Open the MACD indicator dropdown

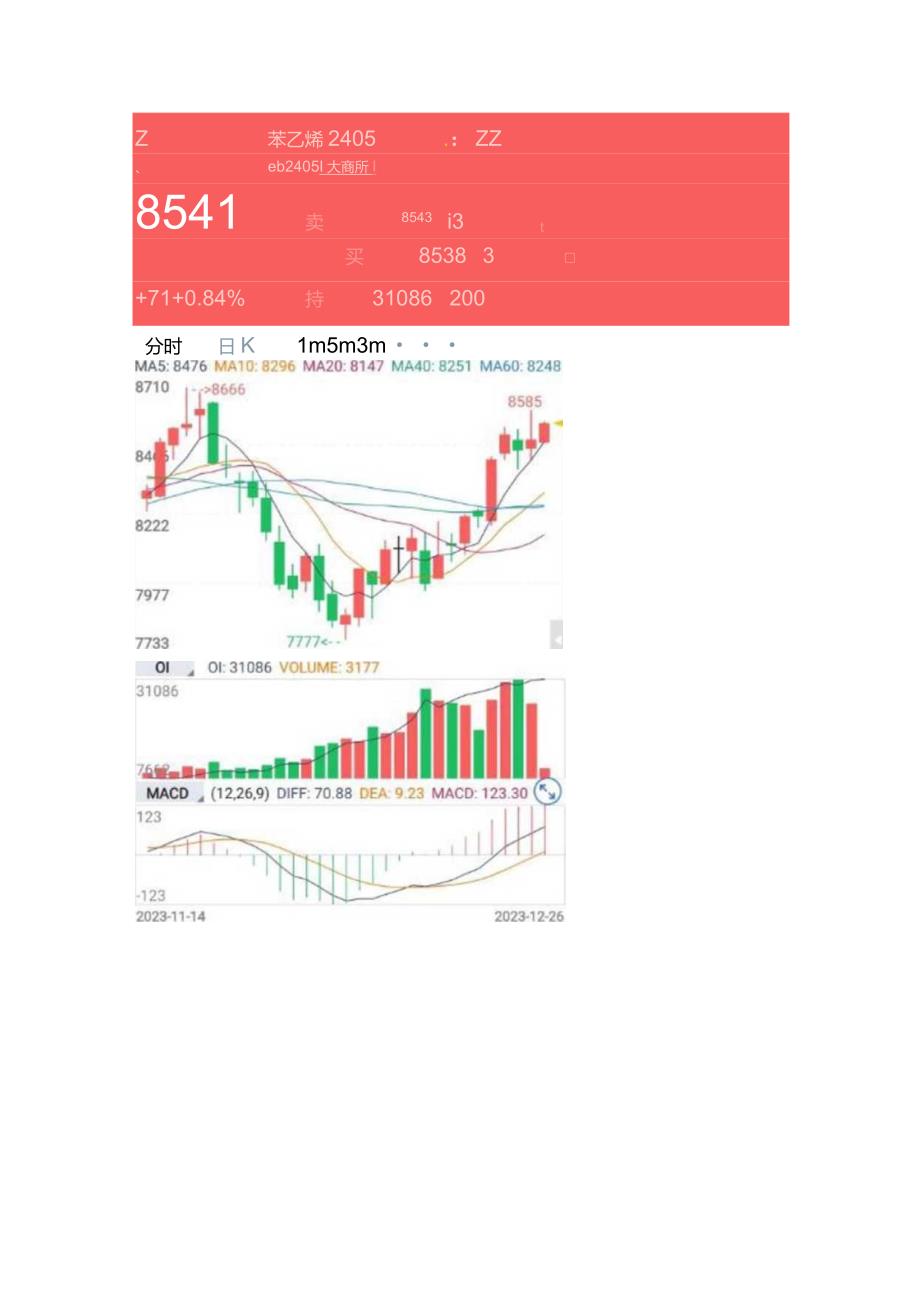(x=168, y=792)
